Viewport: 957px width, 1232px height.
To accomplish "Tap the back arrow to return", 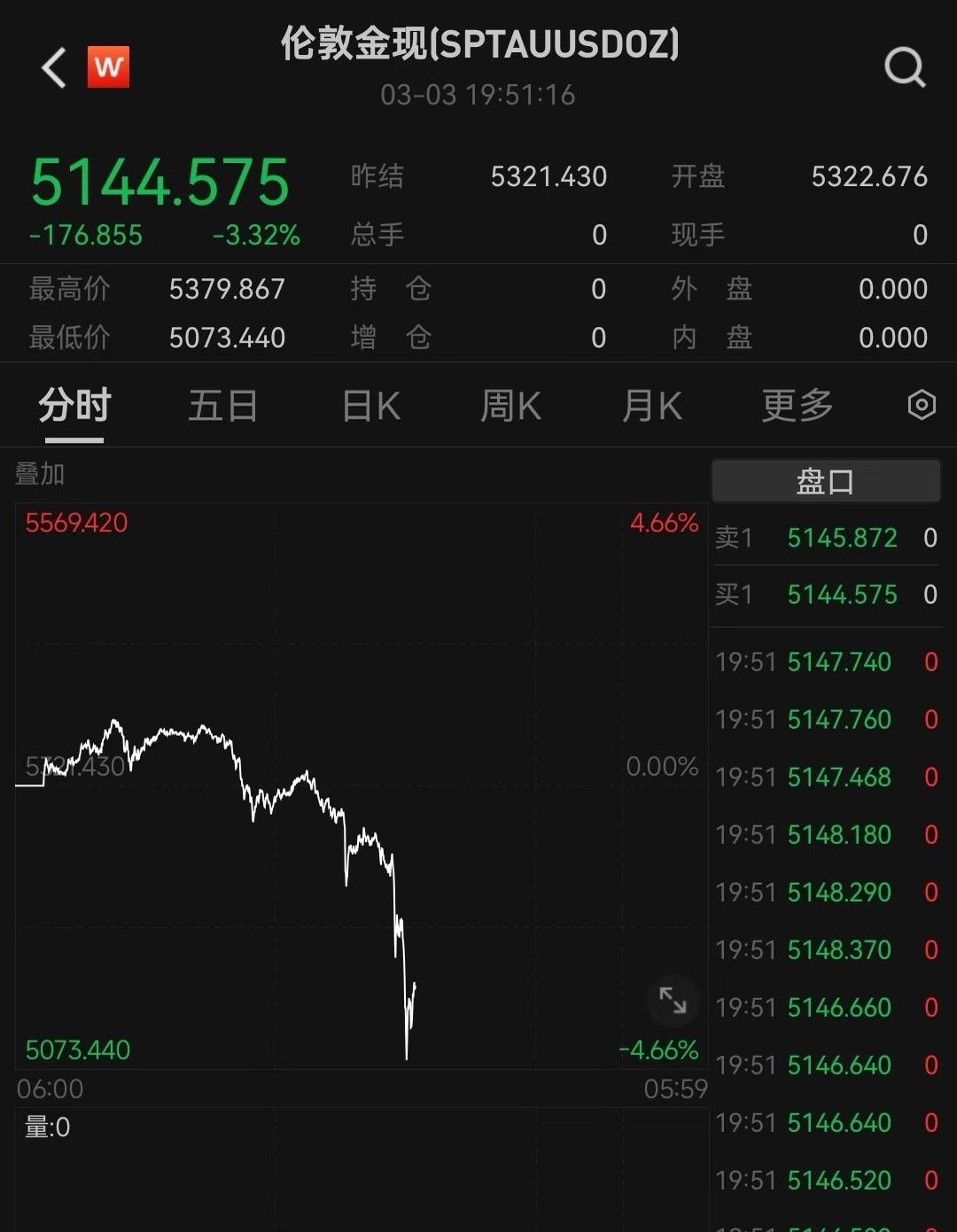I will point(53,66).
